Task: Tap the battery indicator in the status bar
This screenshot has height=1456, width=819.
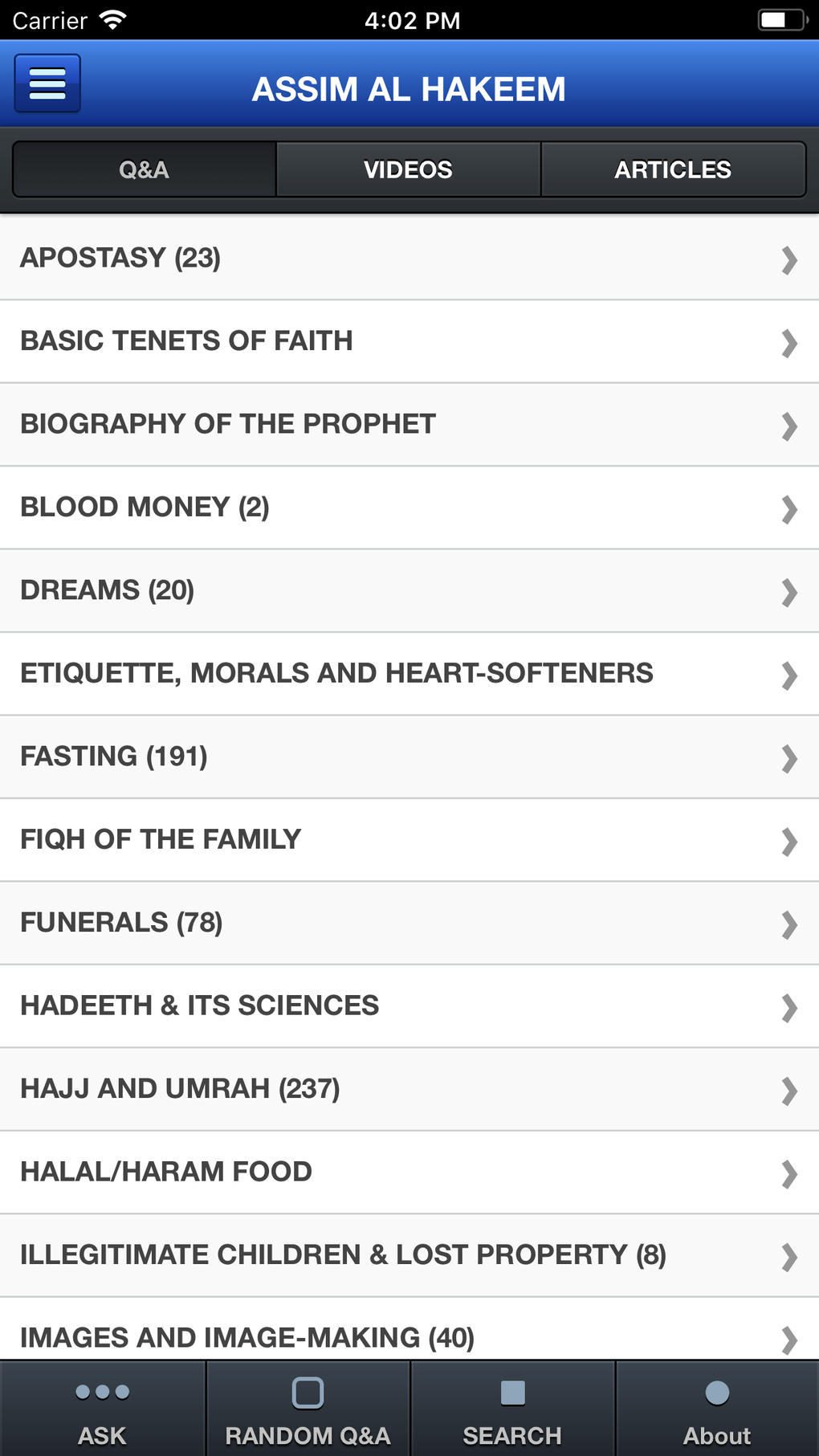Action: pyautogui.click(x=777, y=19)
